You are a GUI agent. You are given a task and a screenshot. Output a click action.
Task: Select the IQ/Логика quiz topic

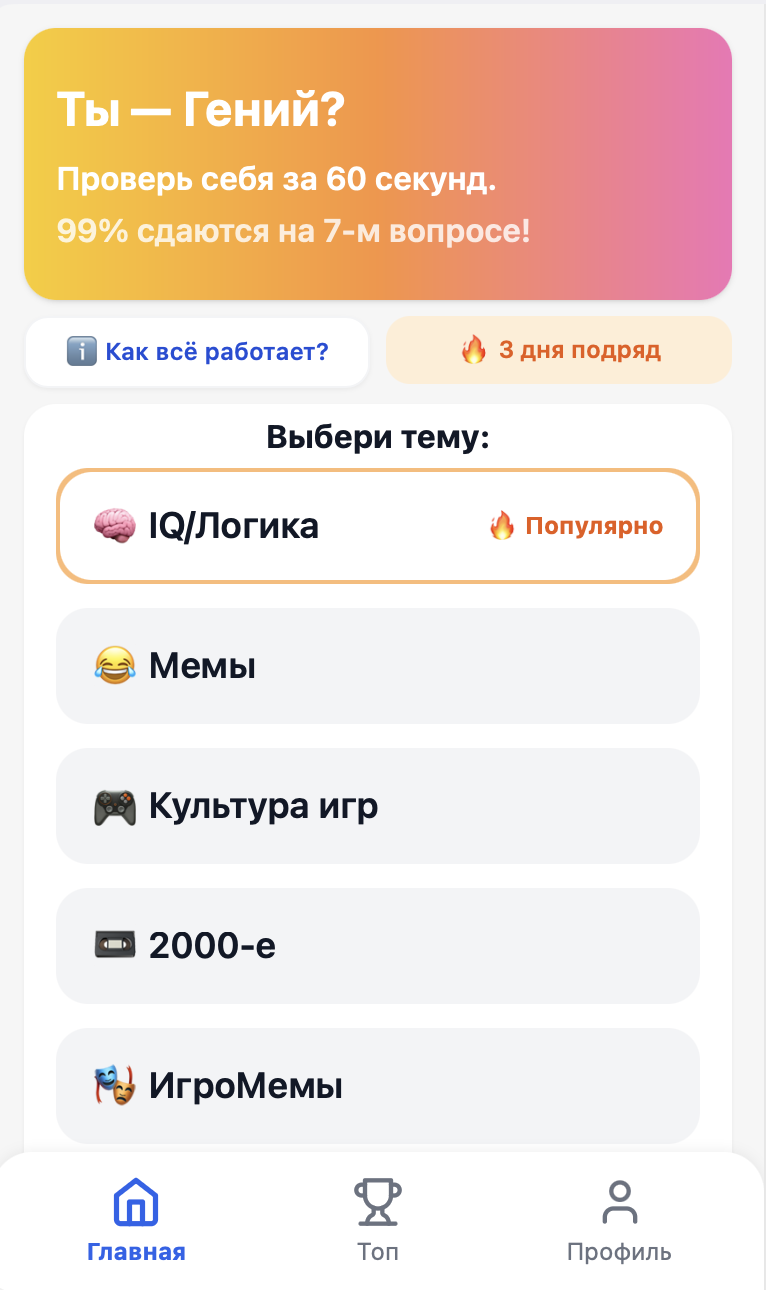coord(380,525)
